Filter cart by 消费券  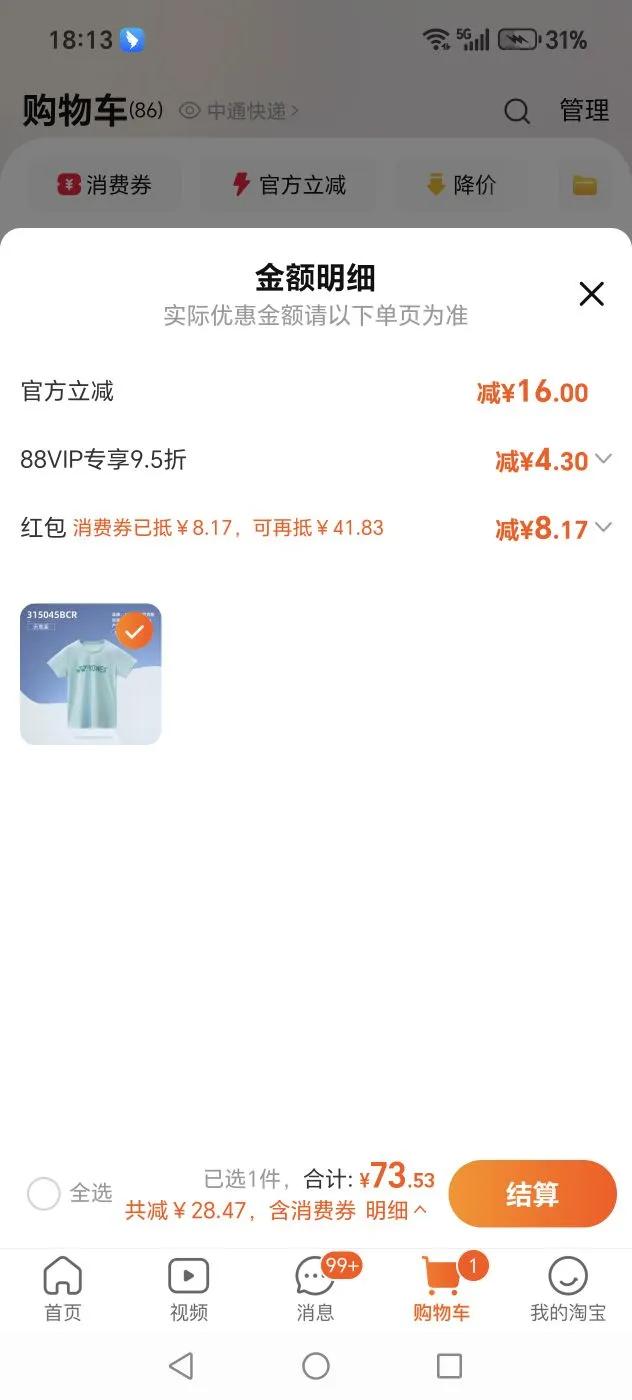click(x=105, y=185)
